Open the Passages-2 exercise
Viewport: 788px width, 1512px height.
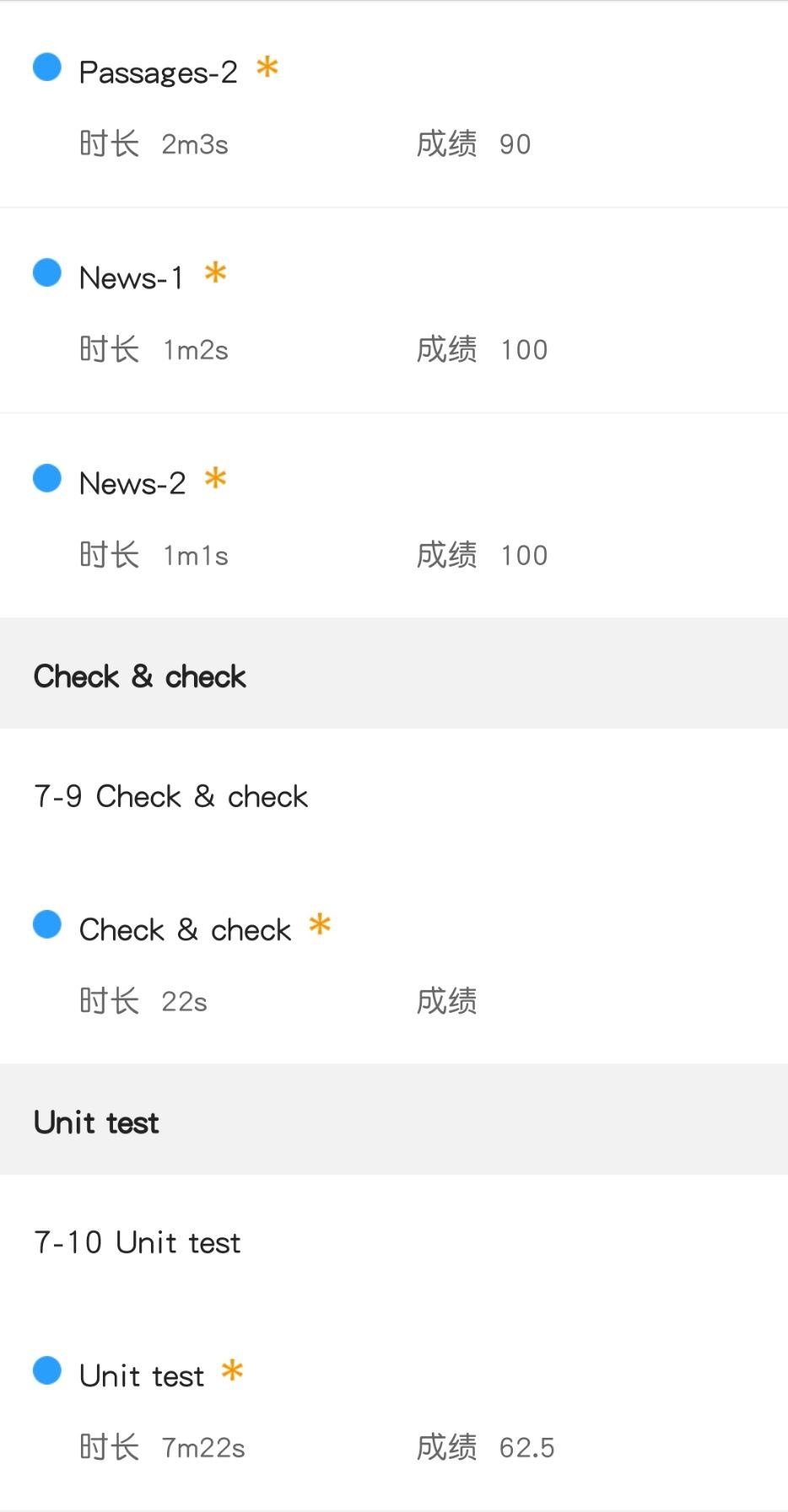[x=158, y=73]
